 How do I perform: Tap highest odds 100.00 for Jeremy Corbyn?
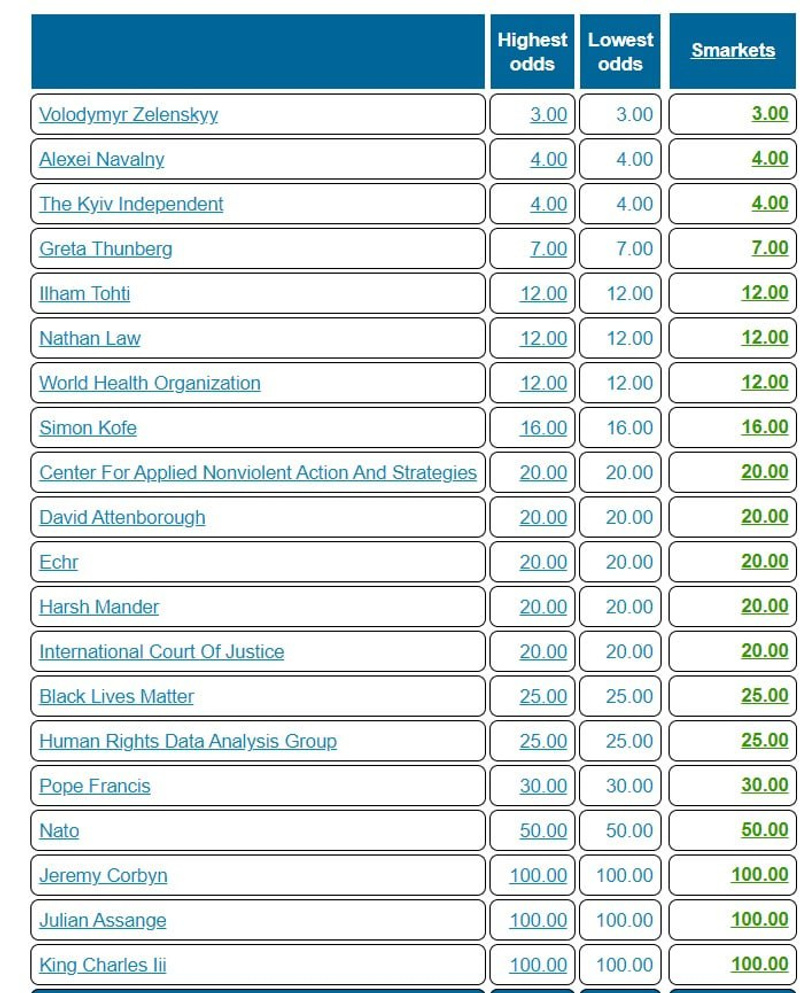point(538,876)
